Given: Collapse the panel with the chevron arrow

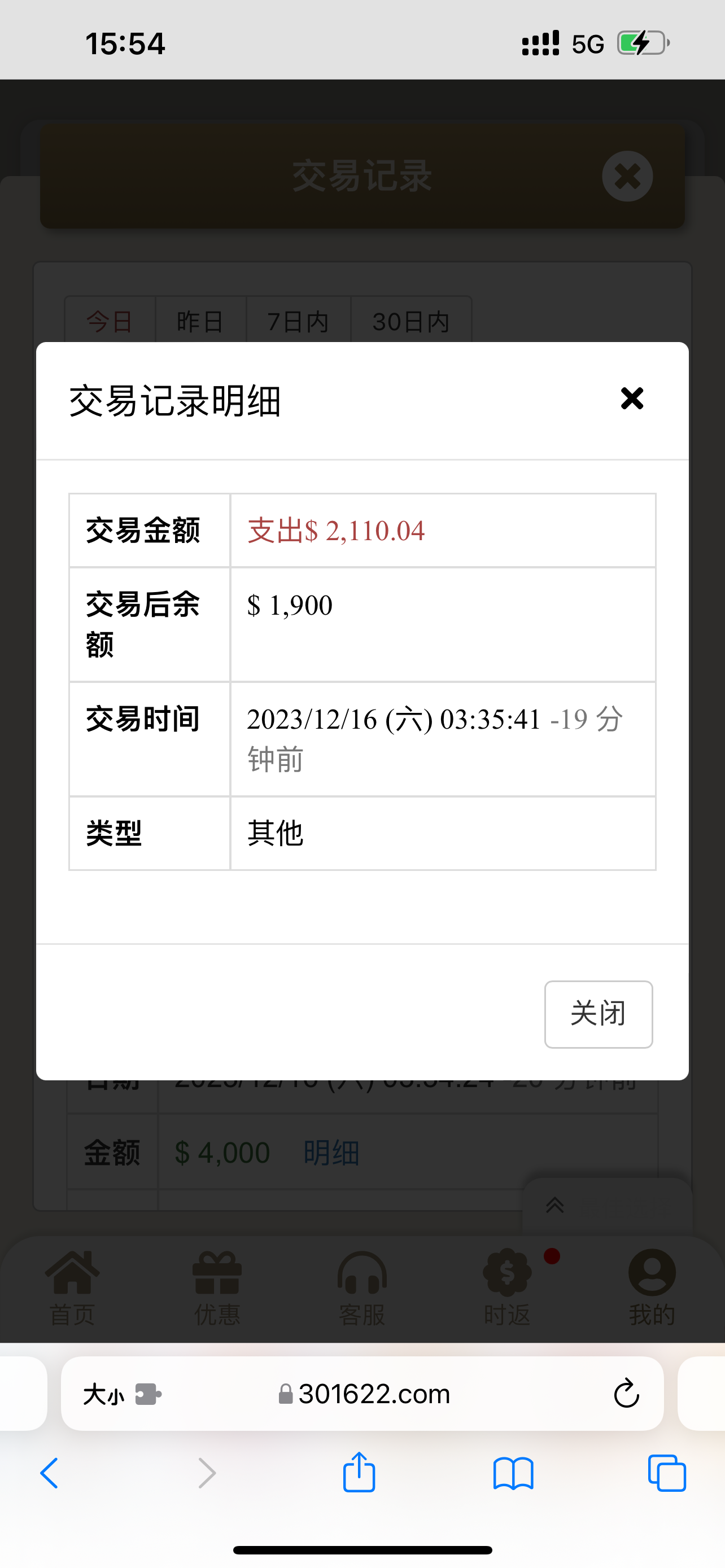Looking at the screenshot, I should tap(554, 1206).
